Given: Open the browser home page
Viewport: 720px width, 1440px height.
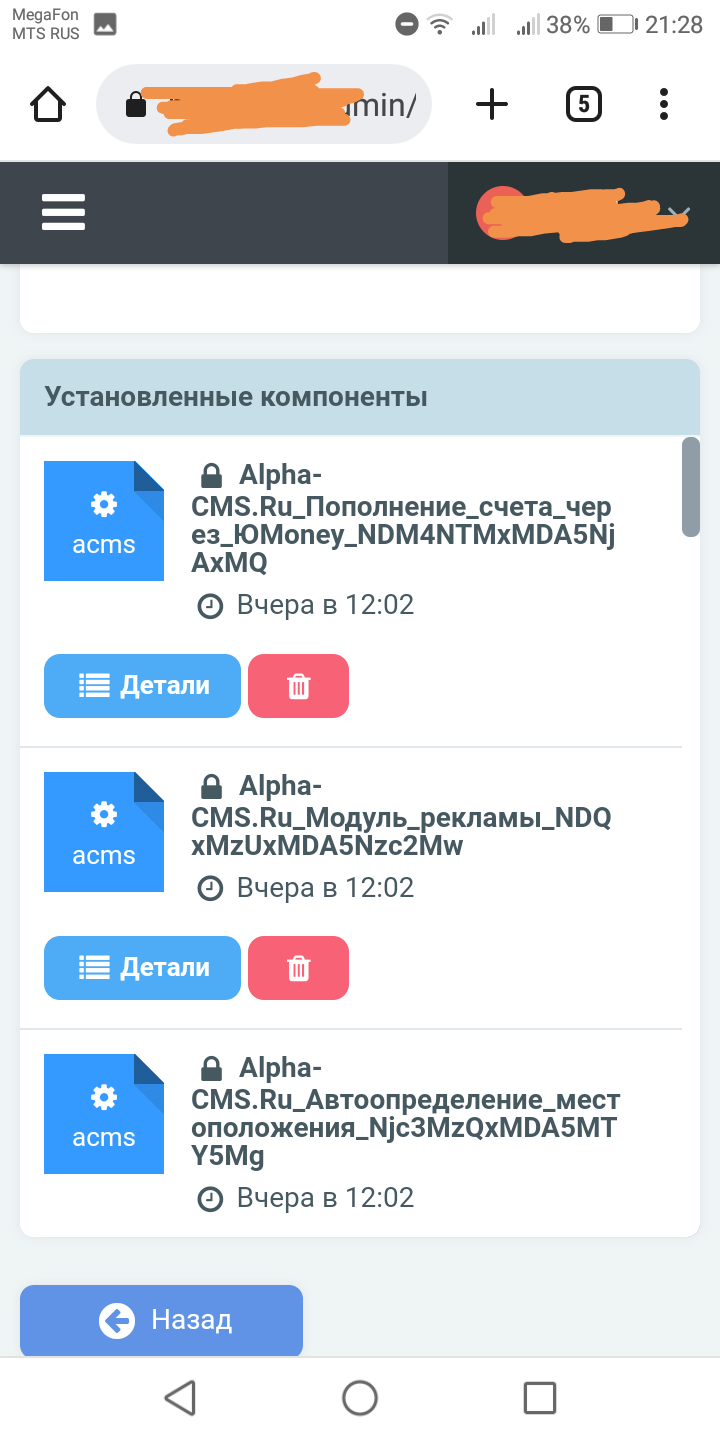Looking at the screenshot, I should (48, 104).
